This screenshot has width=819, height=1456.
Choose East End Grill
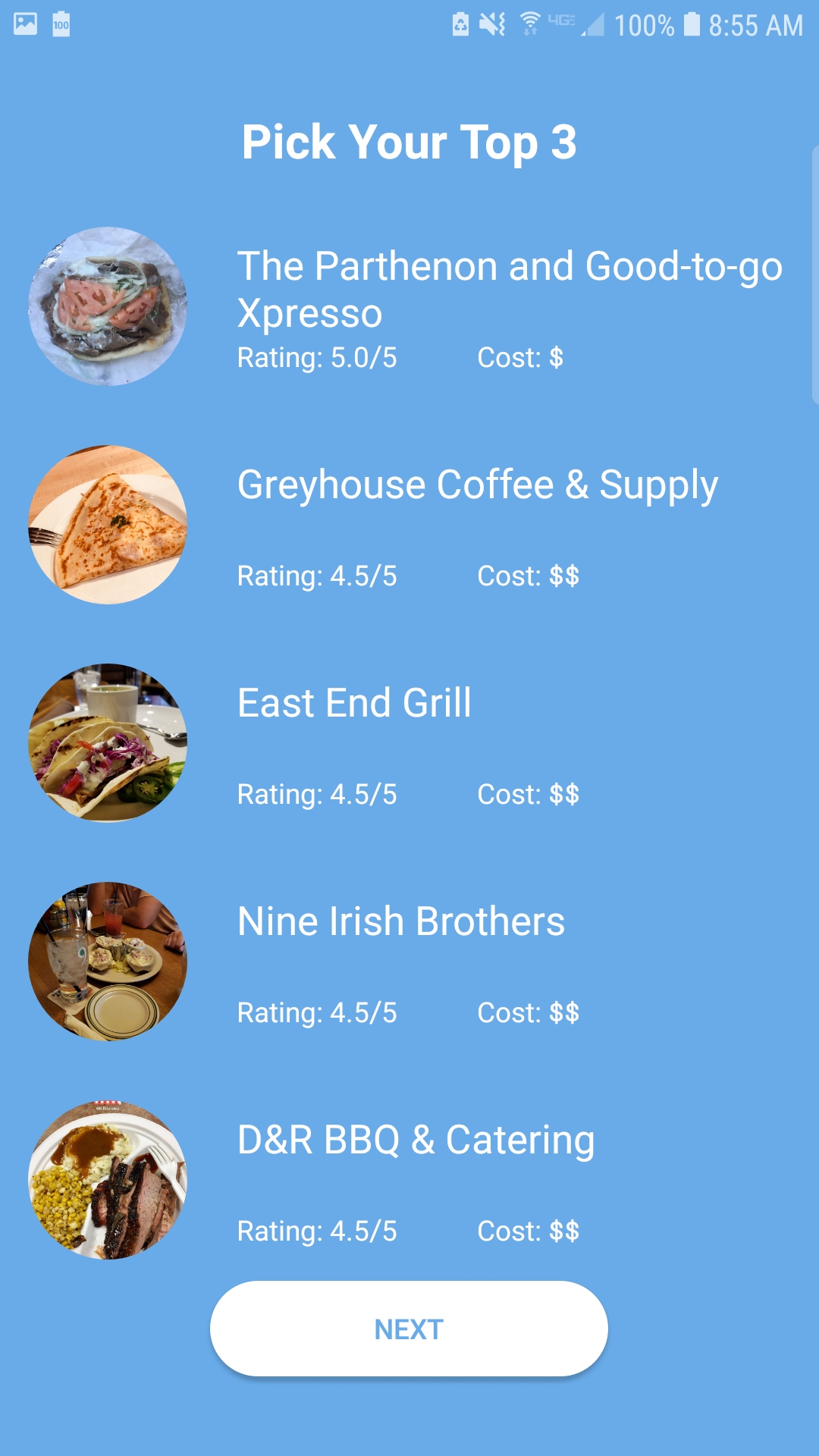[x=354, y=704]
